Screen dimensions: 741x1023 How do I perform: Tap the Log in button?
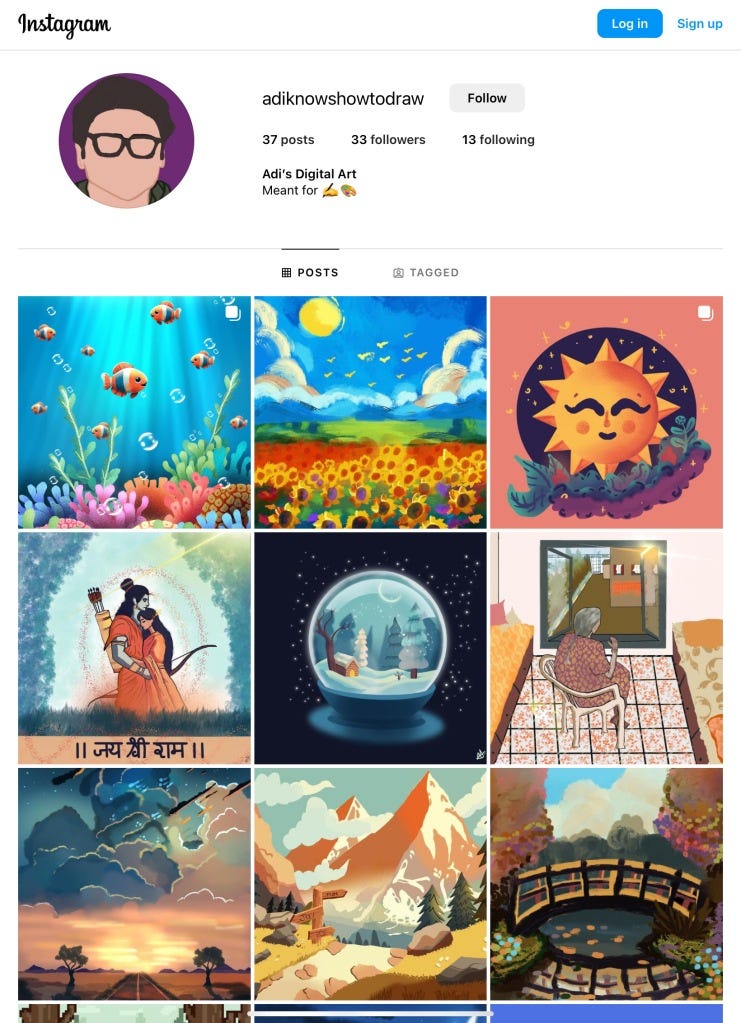(x=629, y=24)
